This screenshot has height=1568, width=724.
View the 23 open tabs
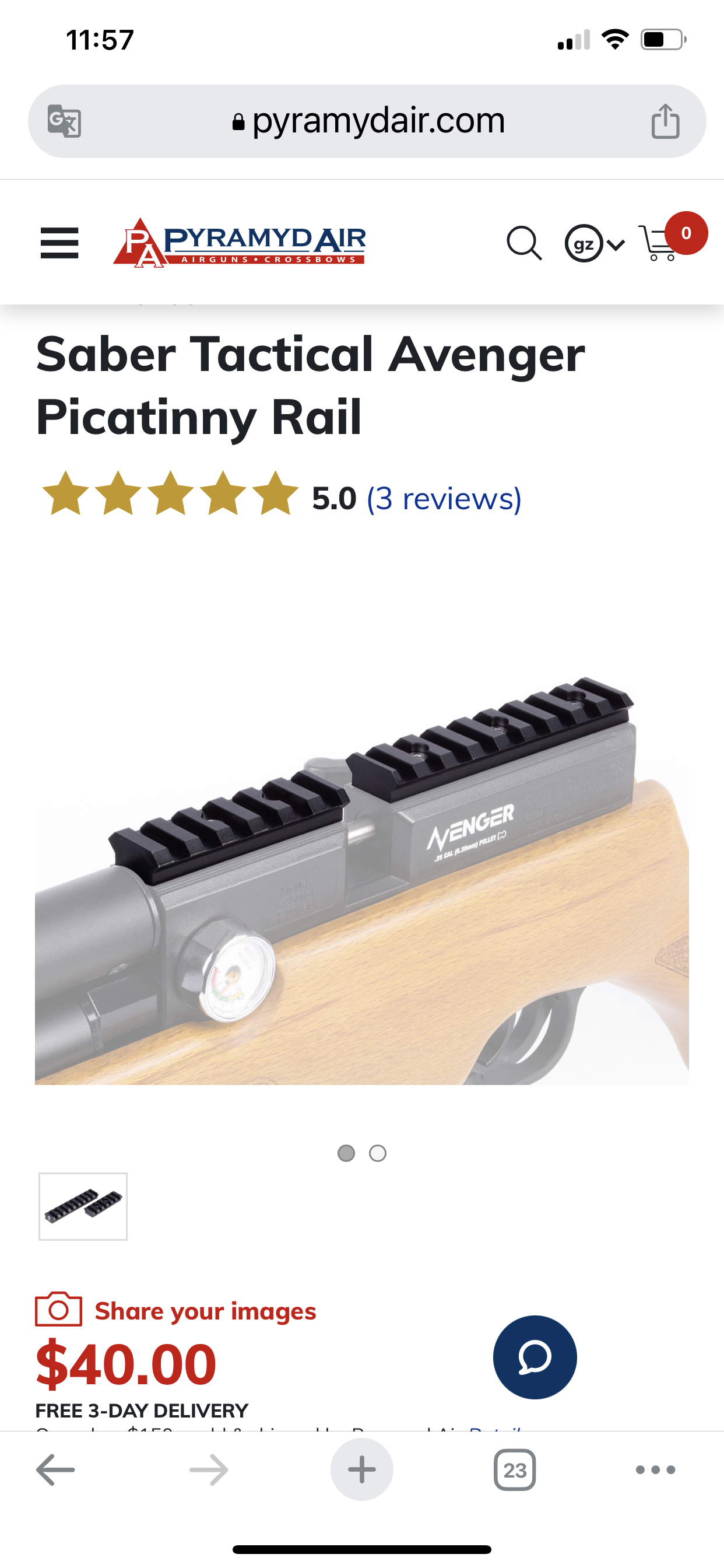click(x=515, y=1469)
